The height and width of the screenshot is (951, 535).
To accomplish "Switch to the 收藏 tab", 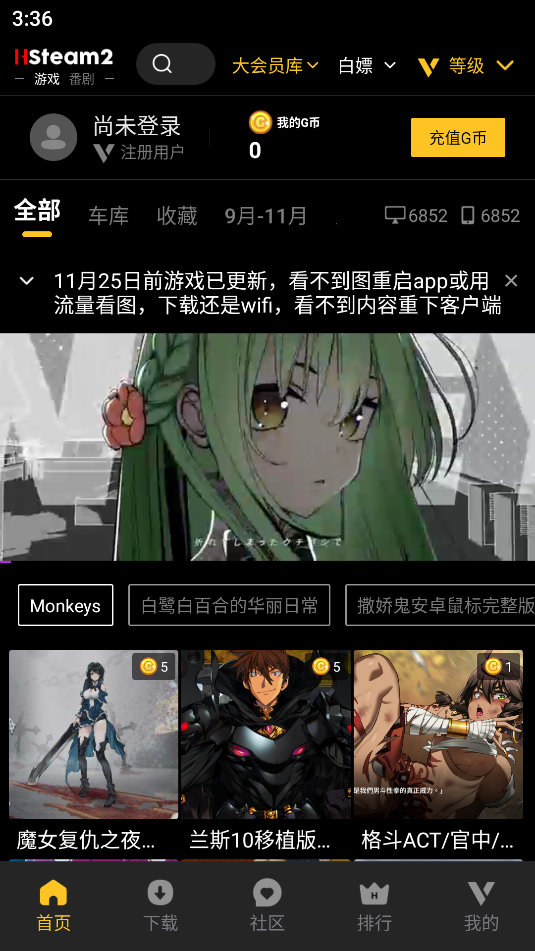I will [x=177, y=215].
